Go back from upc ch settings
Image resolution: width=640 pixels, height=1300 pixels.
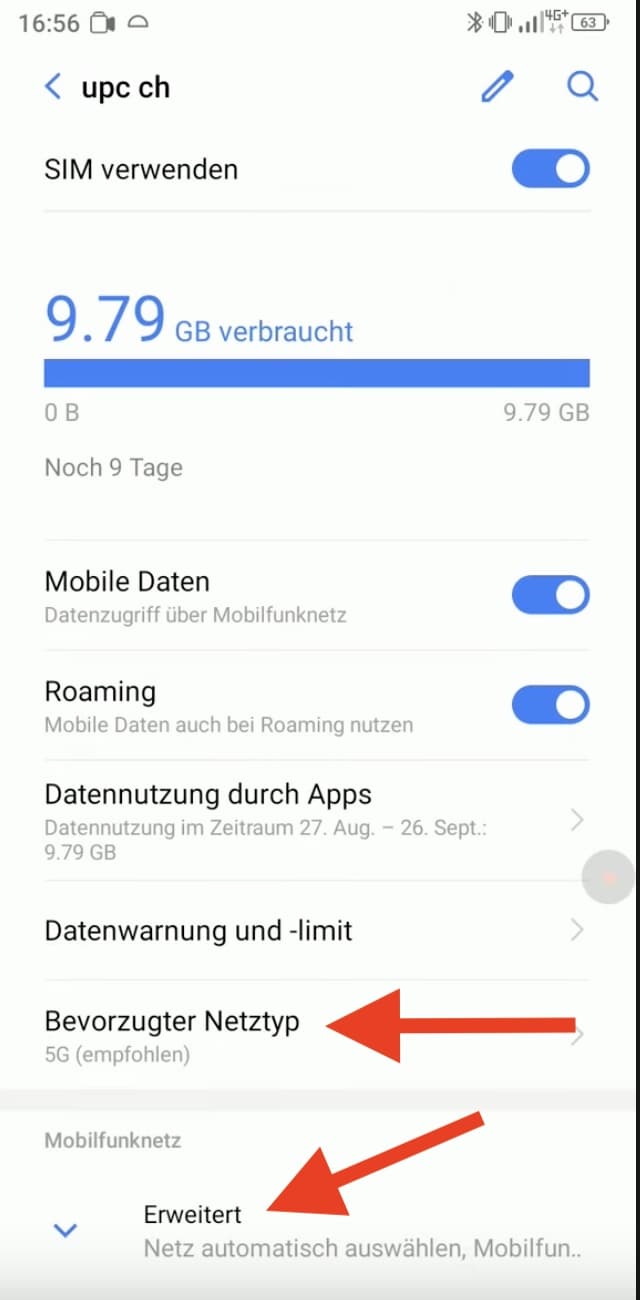pos(53,87)
